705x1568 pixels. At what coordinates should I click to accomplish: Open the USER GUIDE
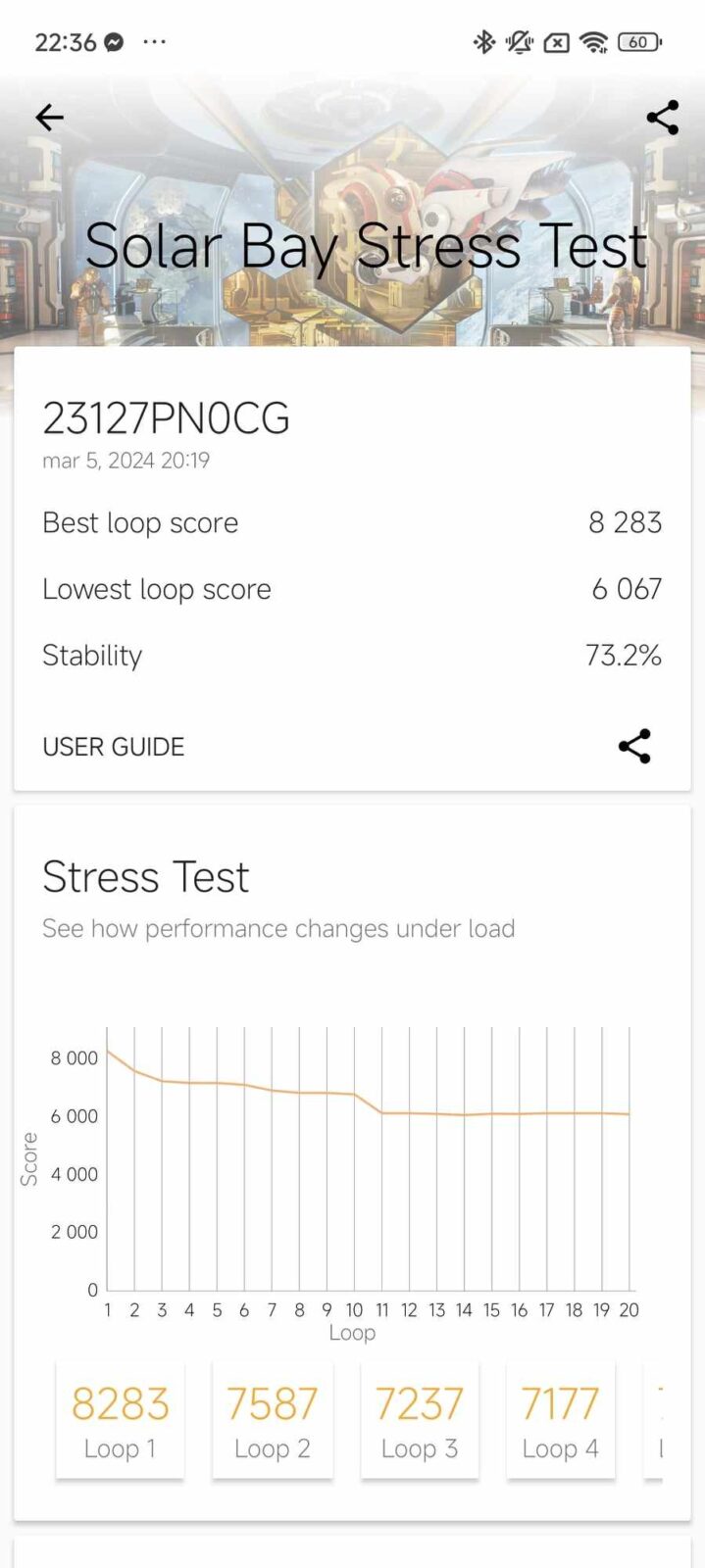114,747
